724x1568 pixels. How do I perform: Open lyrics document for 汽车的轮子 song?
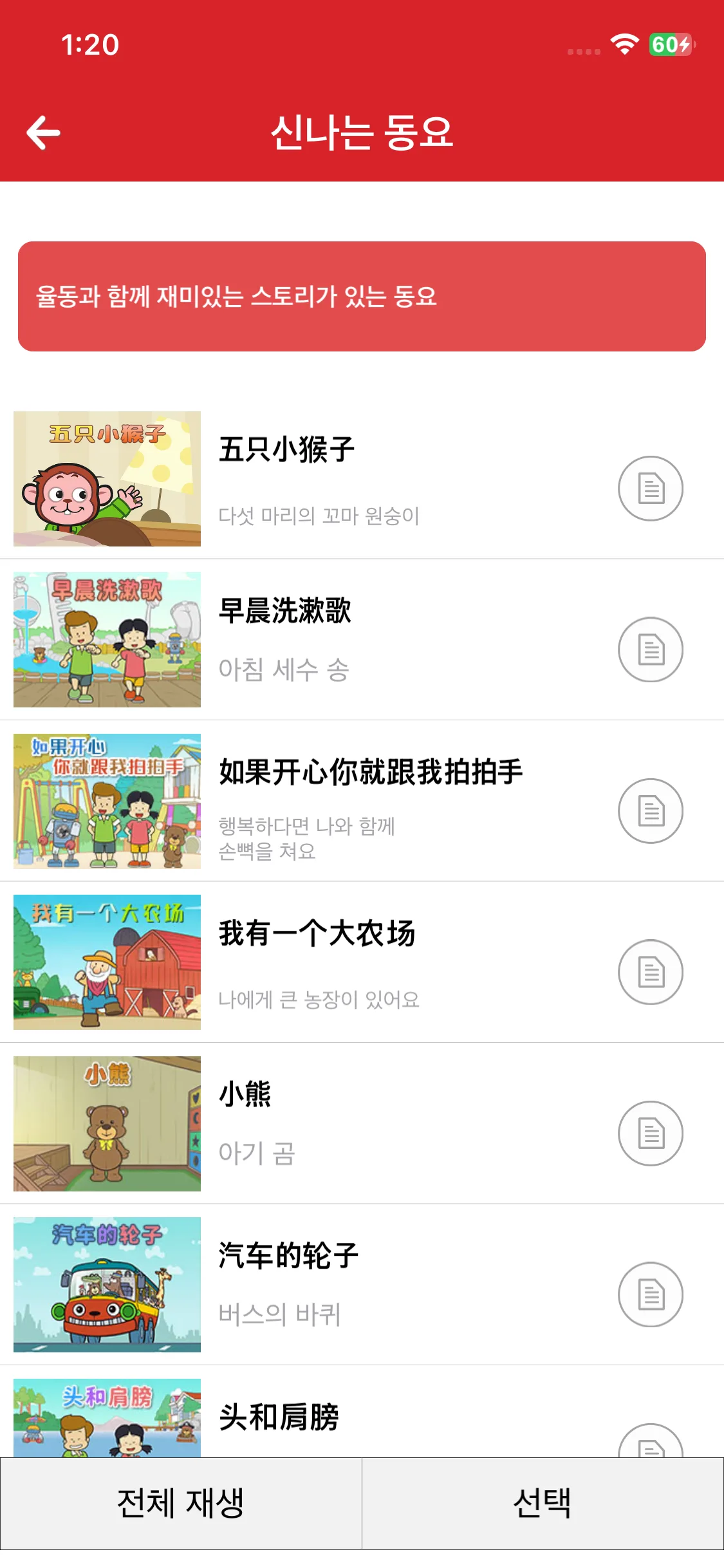point(651,1294)
